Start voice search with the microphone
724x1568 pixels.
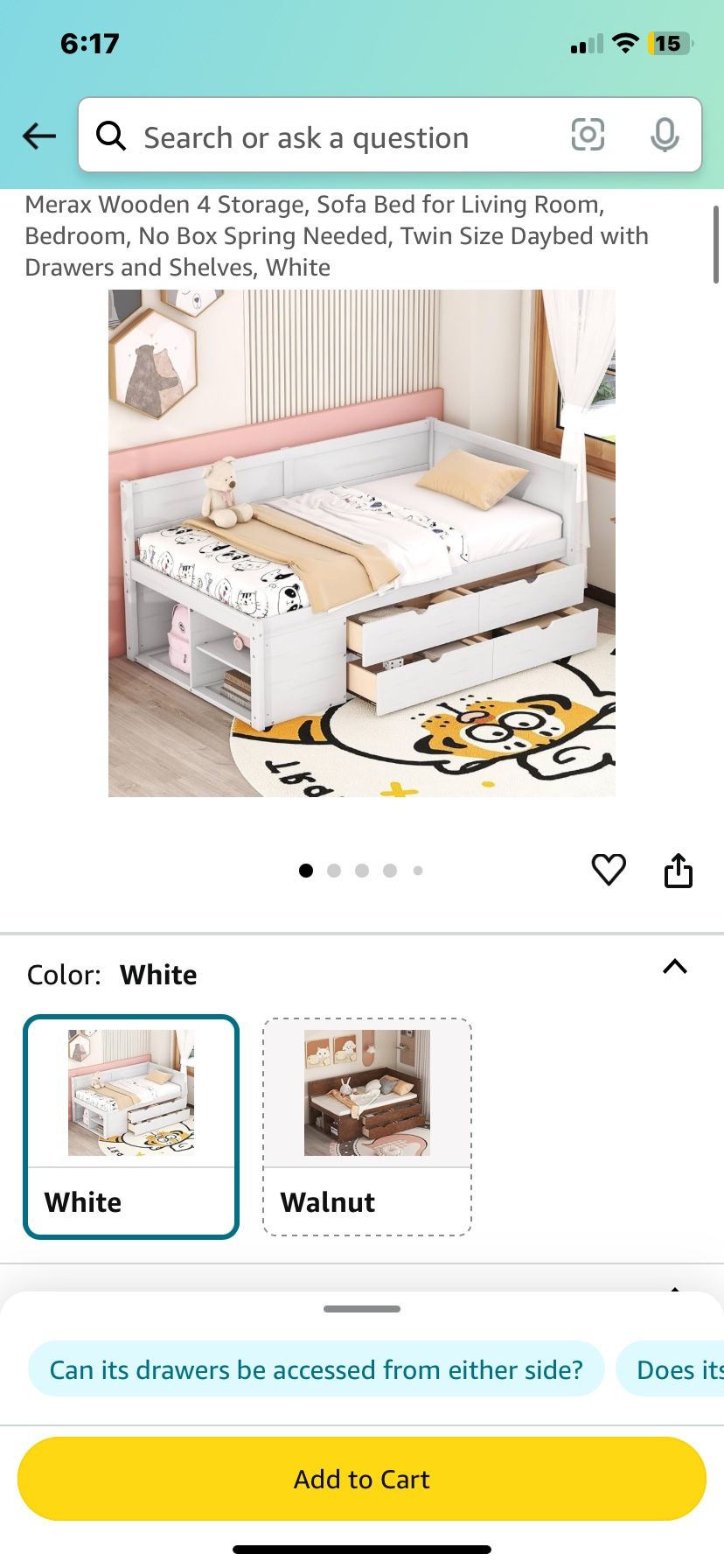click(x=665, y=136)
